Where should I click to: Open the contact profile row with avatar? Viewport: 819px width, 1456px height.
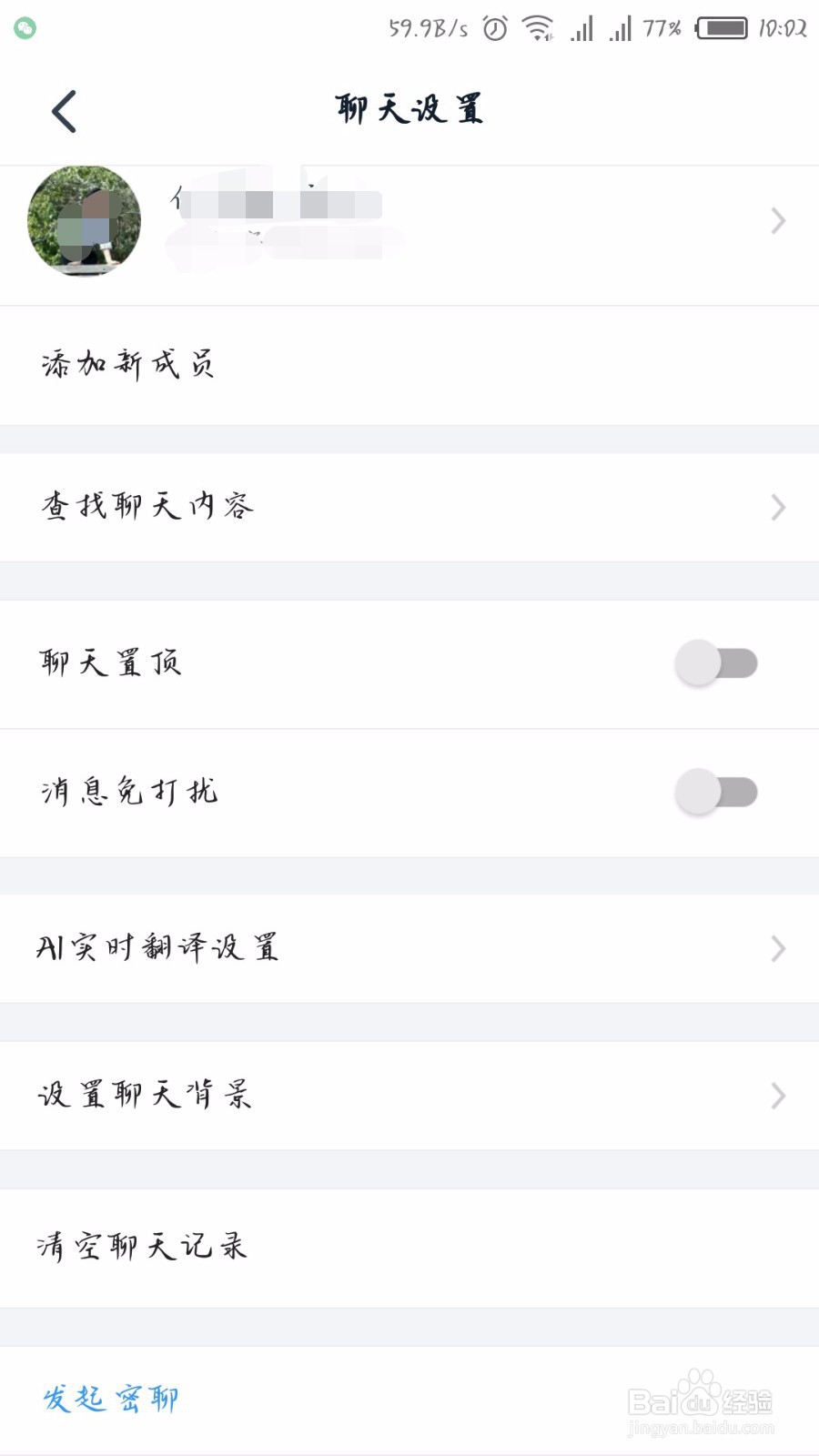tap(409, 235)
